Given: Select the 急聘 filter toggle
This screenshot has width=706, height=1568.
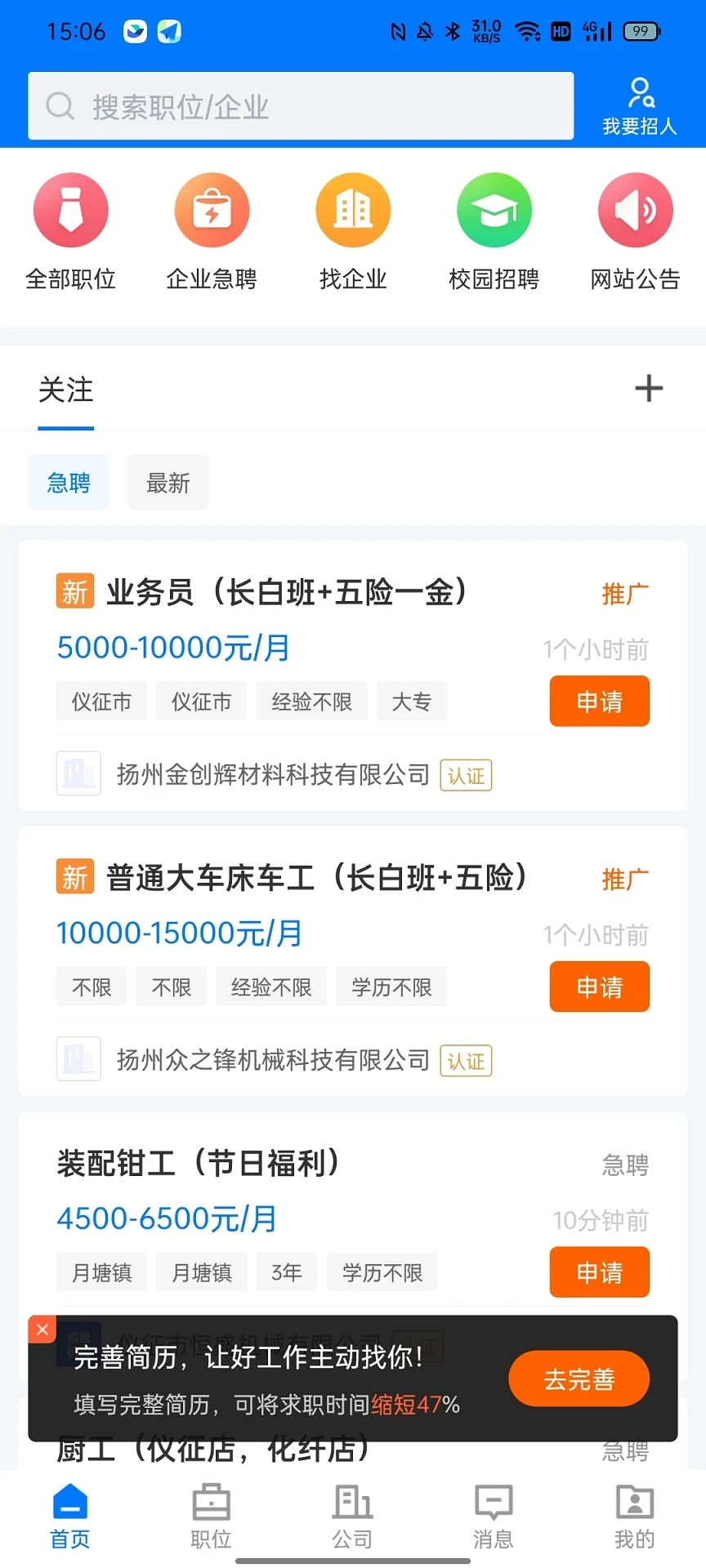Looking at the screenshot, I should click(x=69, y=482).
